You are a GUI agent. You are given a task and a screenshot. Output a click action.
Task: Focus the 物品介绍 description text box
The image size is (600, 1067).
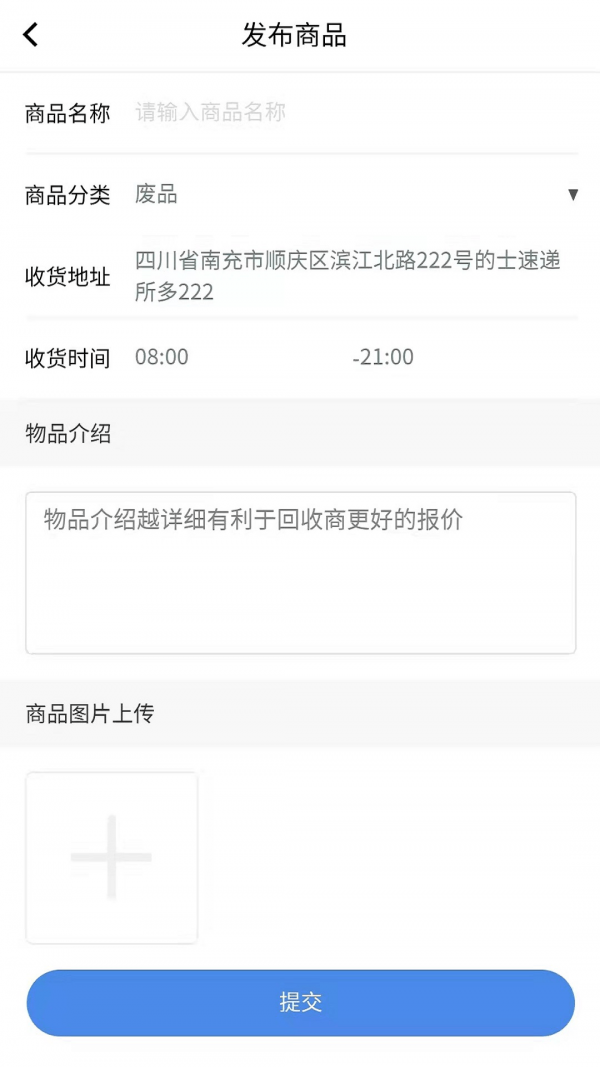(x=300, y=572)
